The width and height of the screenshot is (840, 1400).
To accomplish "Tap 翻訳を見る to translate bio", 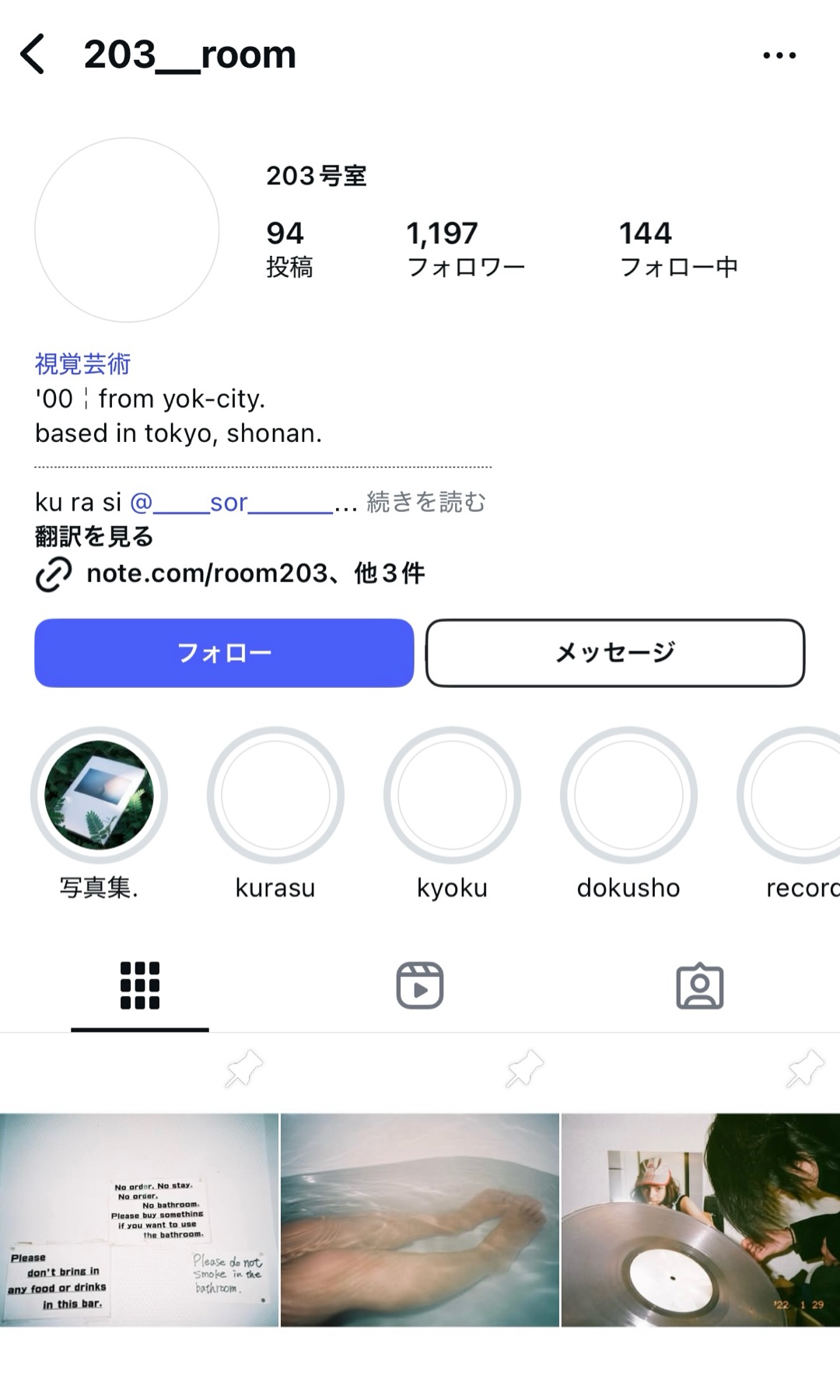I will [x=94, y=536].
